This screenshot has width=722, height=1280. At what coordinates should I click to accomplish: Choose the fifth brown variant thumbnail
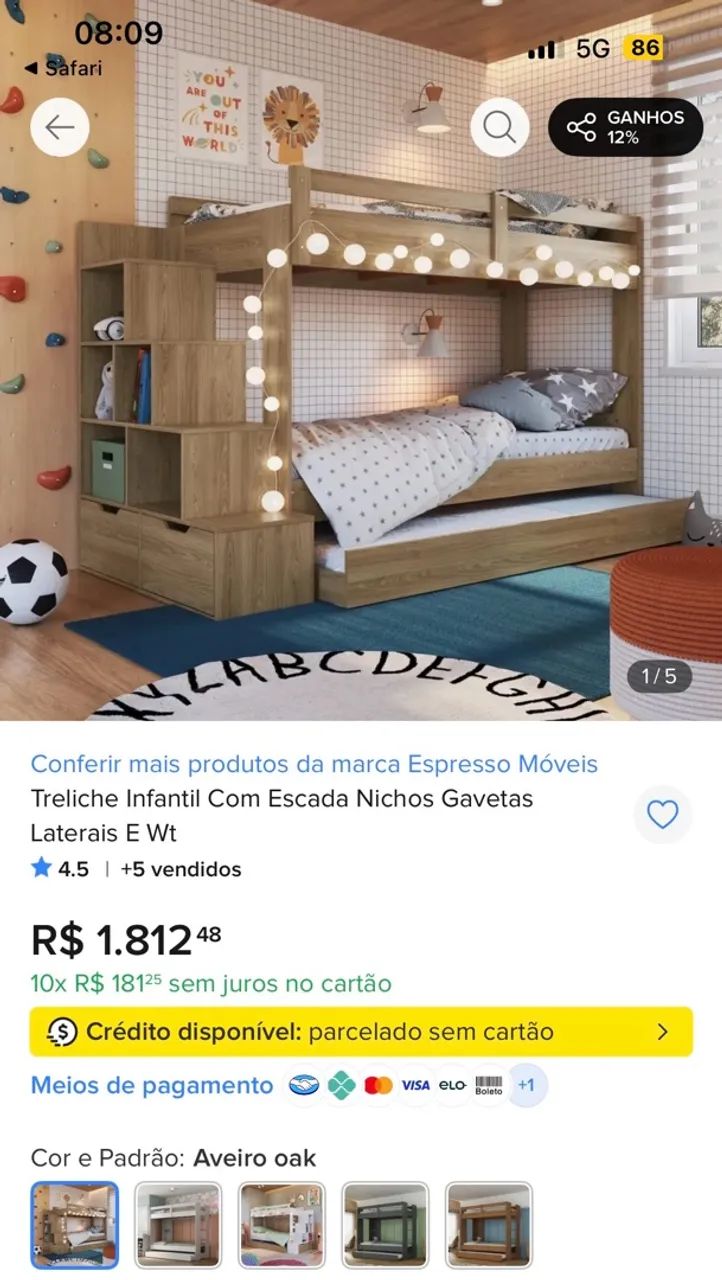click(x=490, y=1225)
